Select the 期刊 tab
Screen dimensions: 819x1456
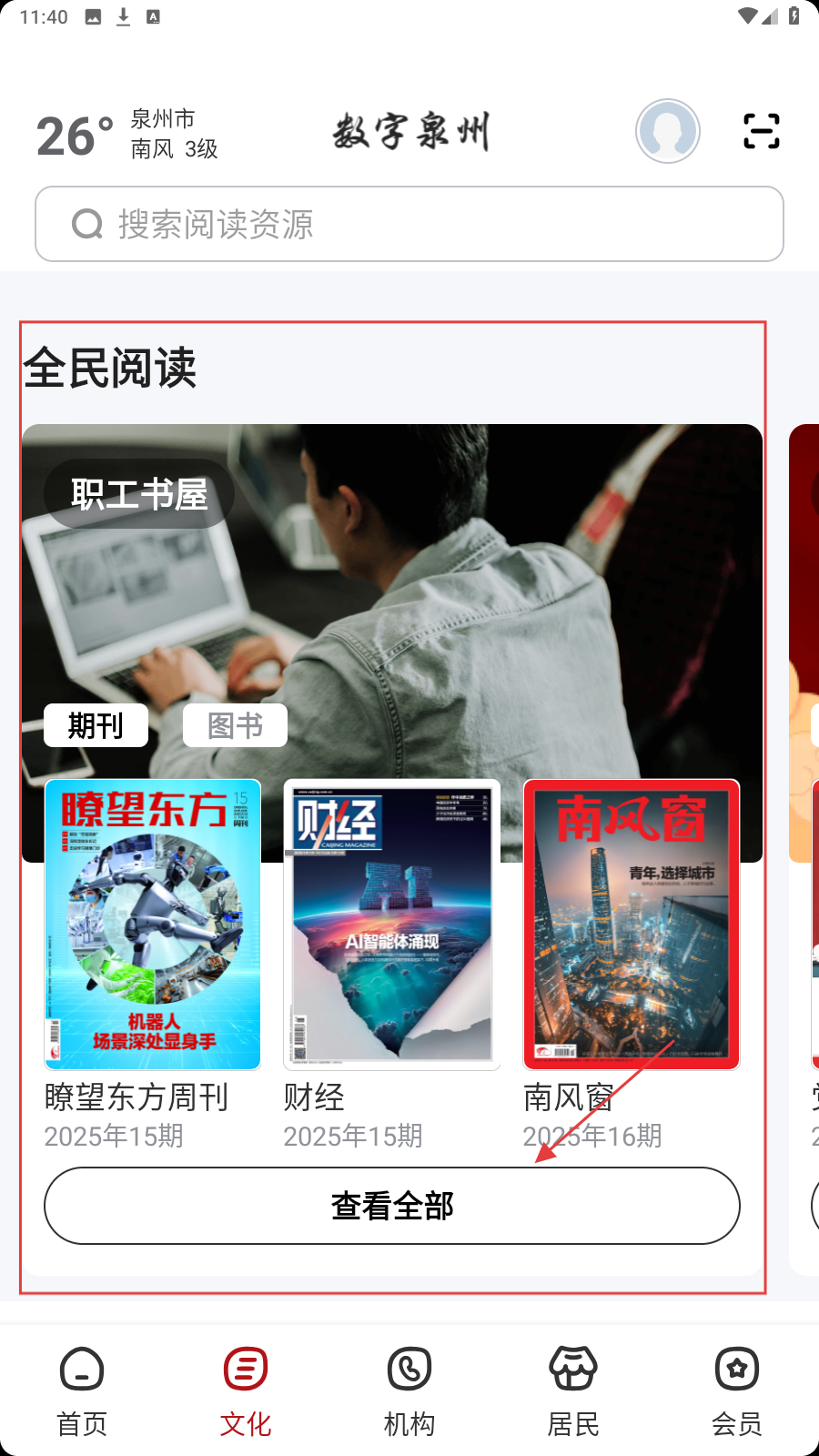tap(96, 725)
